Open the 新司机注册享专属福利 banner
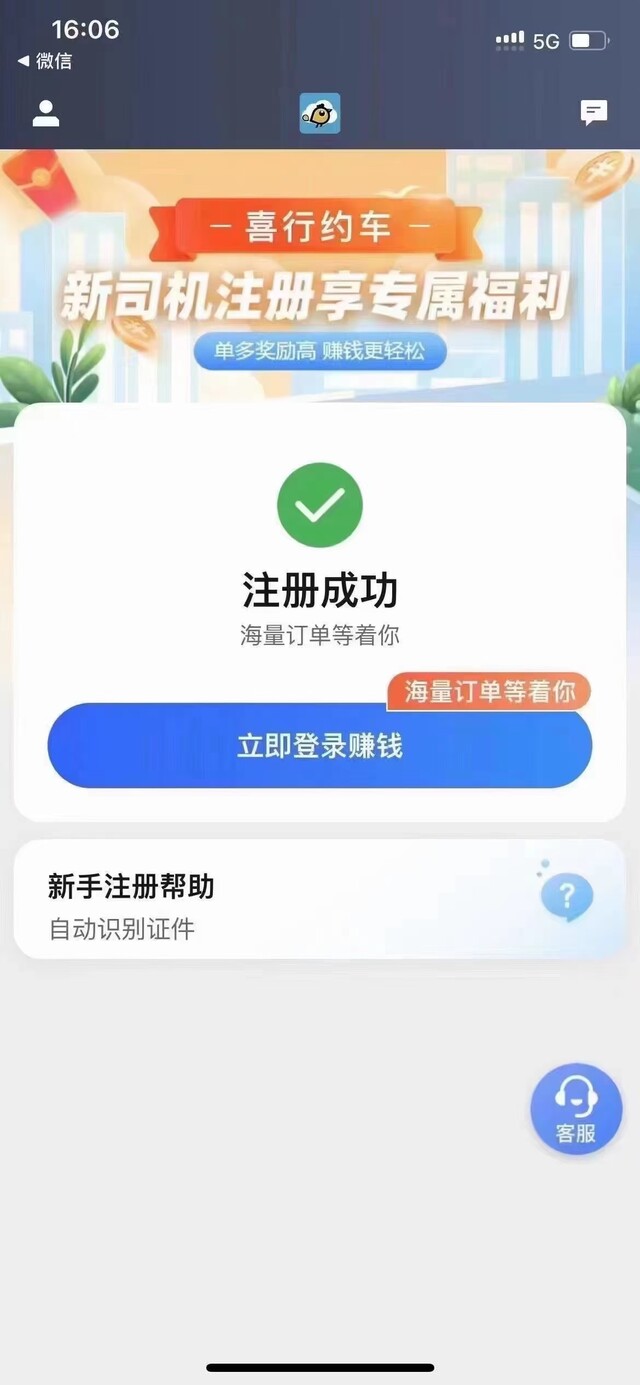This screenshot has height=1385, width=640. click(x=320, y=275)
